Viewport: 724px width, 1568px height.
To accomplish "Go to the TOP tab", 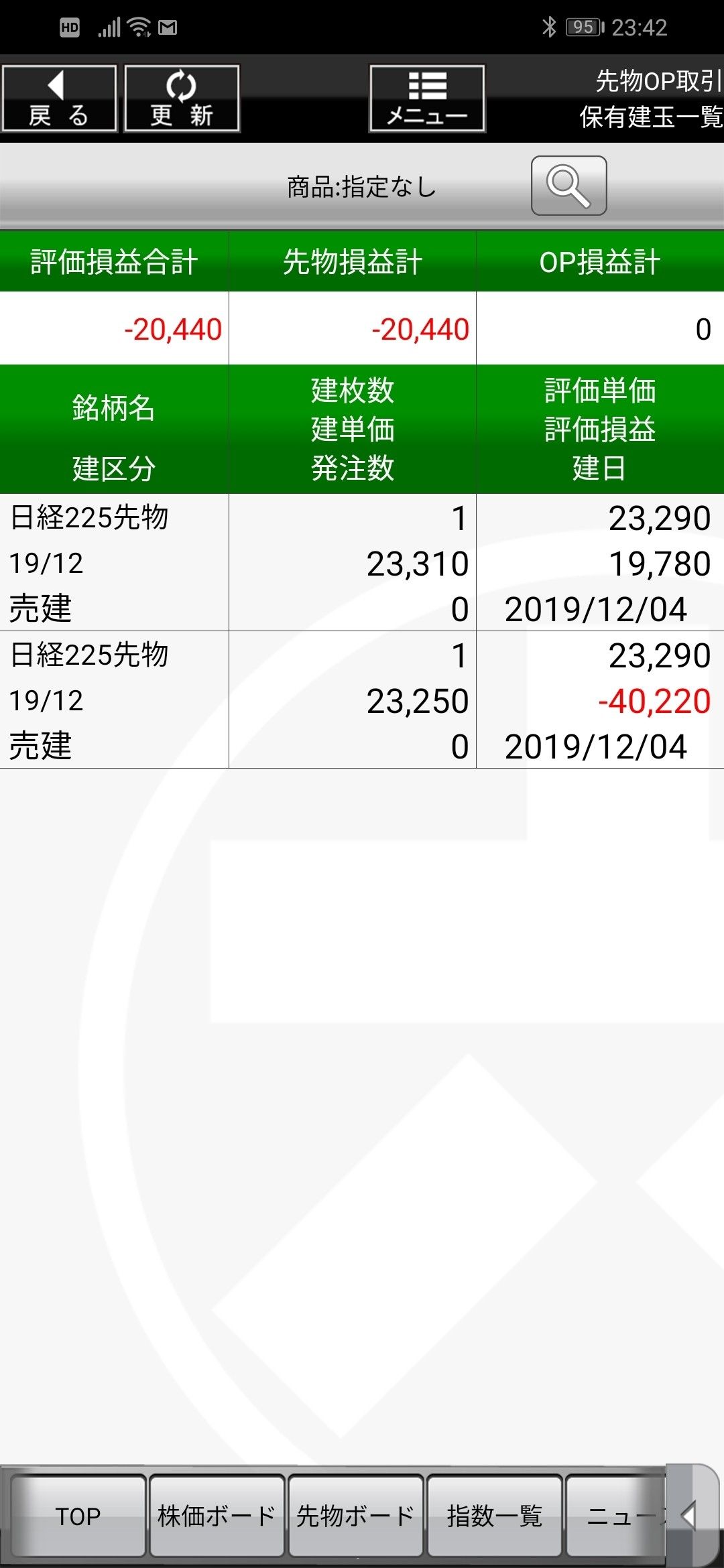I will click(x=78, y=1516).
